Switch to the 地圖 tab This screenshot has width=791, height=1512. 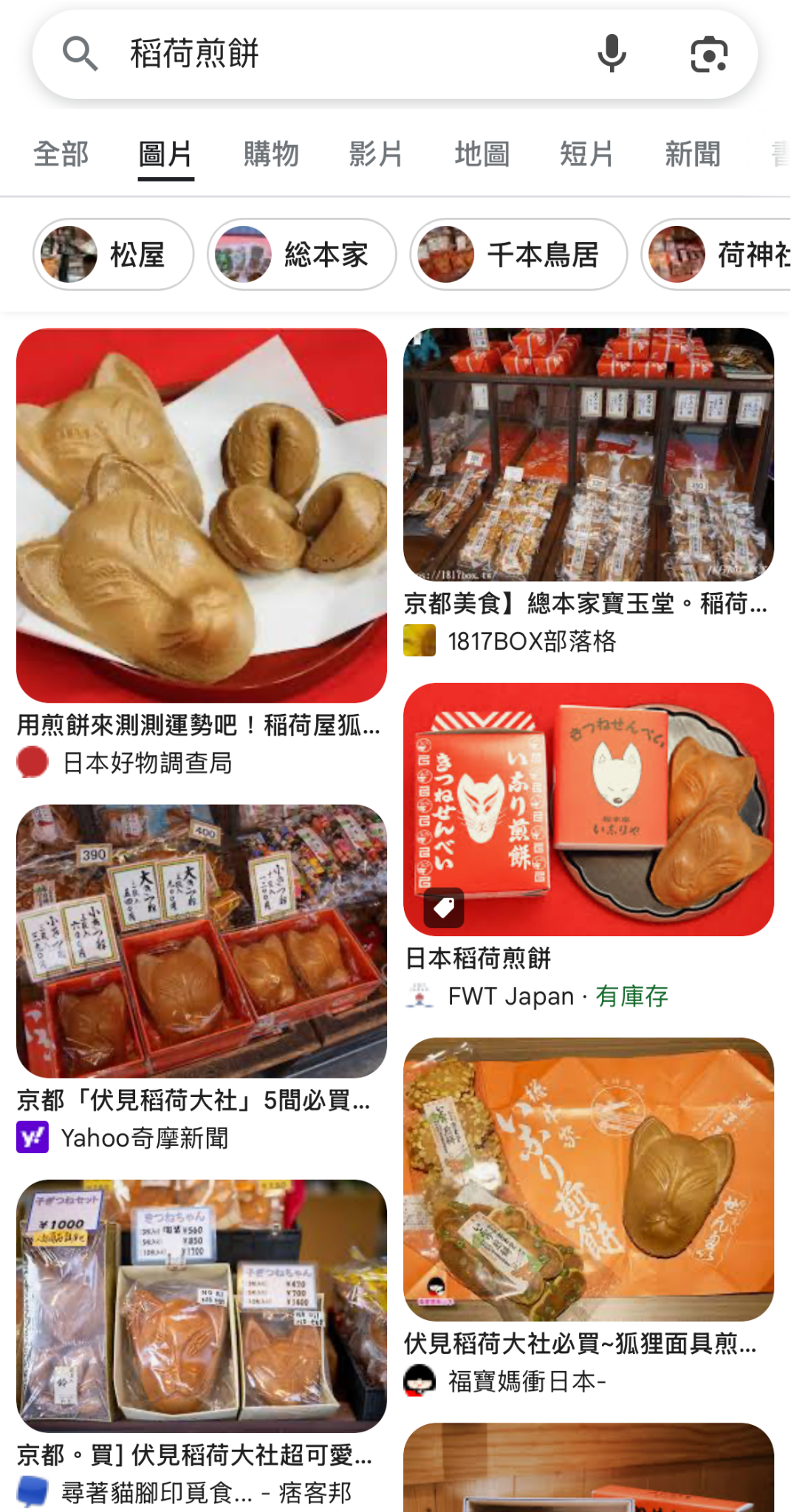pos(482,154)
